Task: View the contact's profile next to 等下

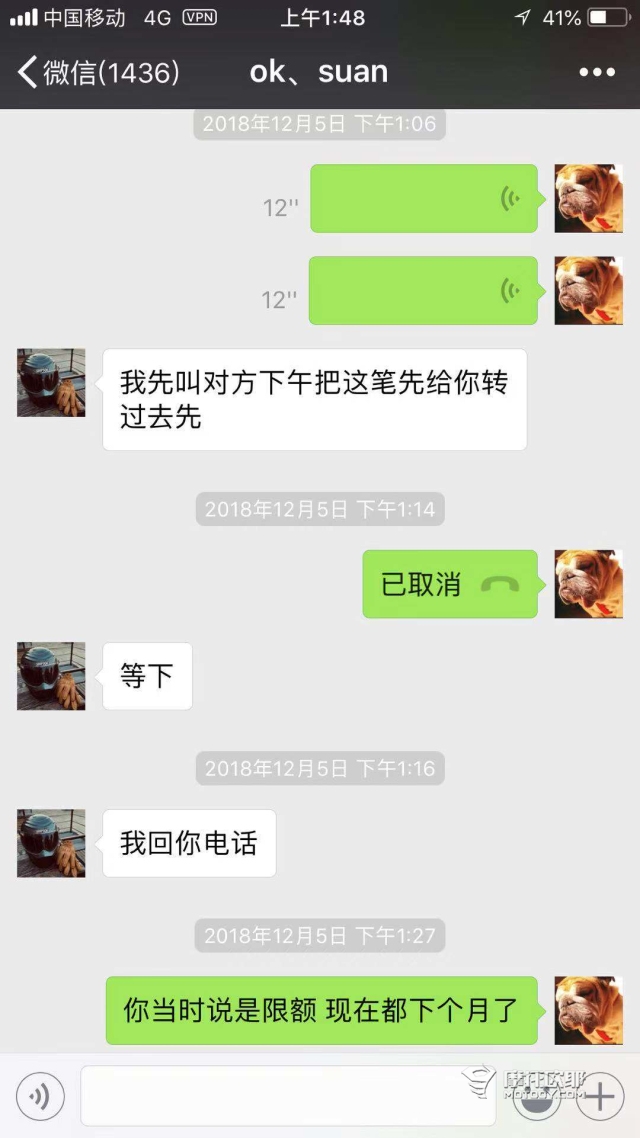Action: point(51,676)
